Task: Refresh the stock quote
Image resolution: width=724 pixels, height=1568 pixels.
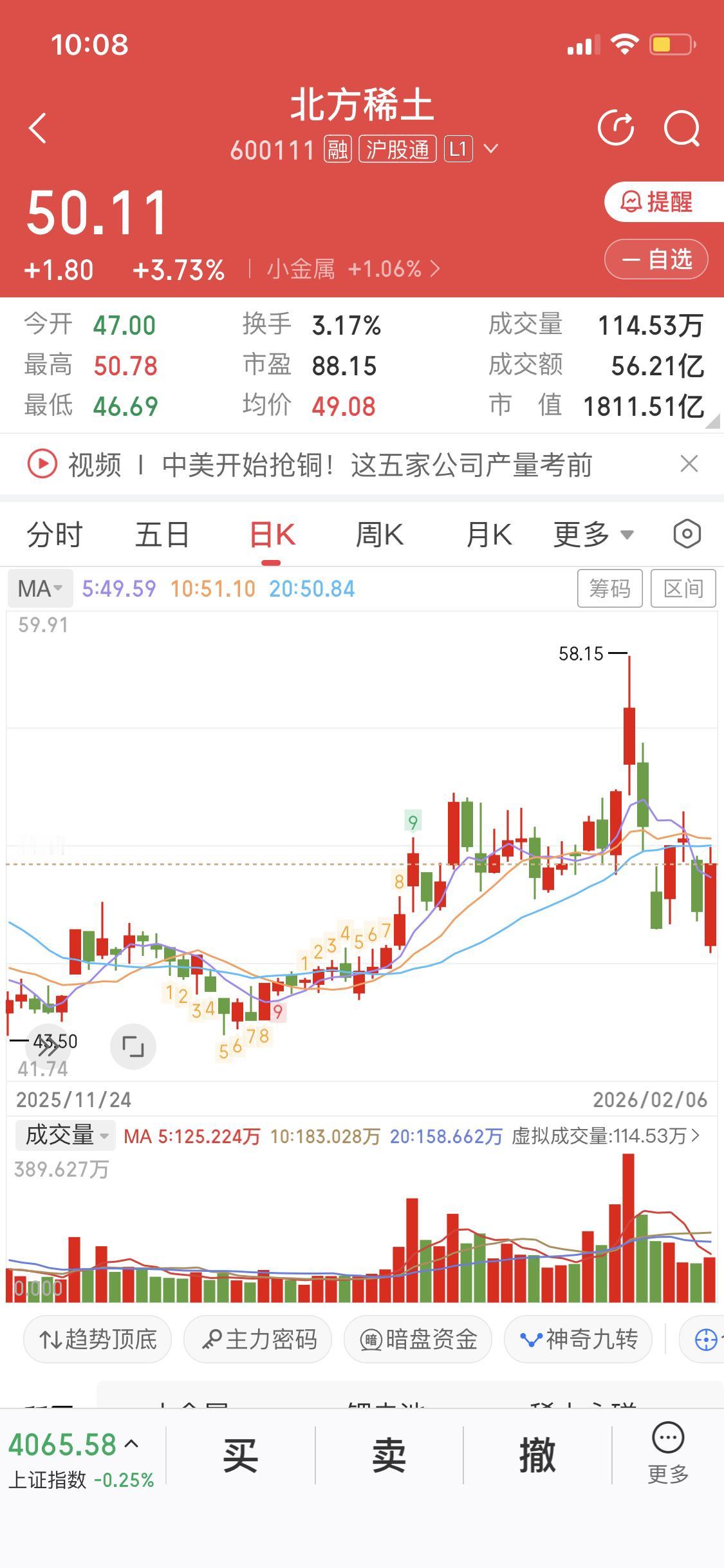Action: pos(617,127)
